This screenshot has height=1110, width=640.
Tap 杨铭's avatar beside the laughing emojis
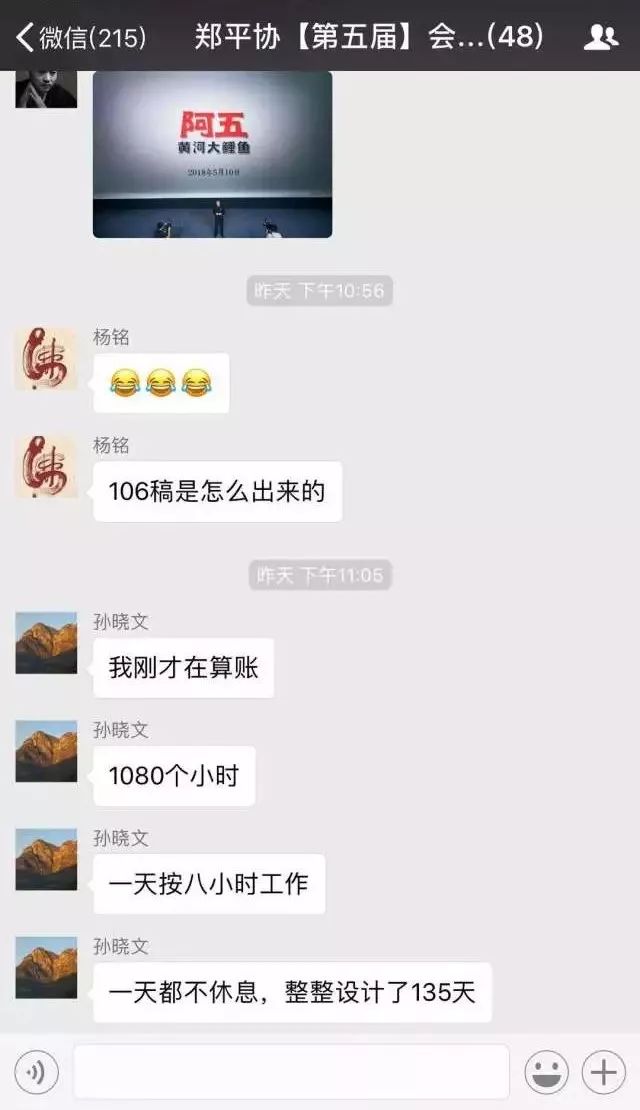(46, 359)
